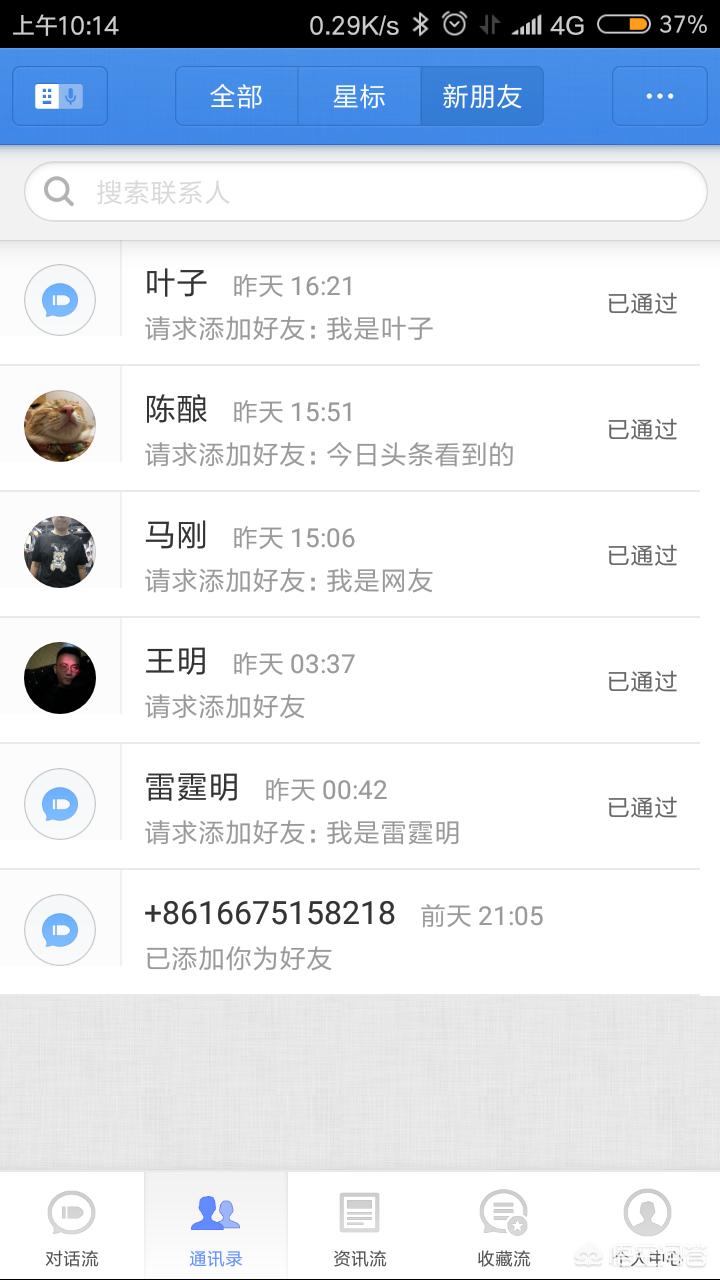This screenshot has width=720, height=1280.
Task: Open the +8616675158218 contact row
Action: [360, 933]
